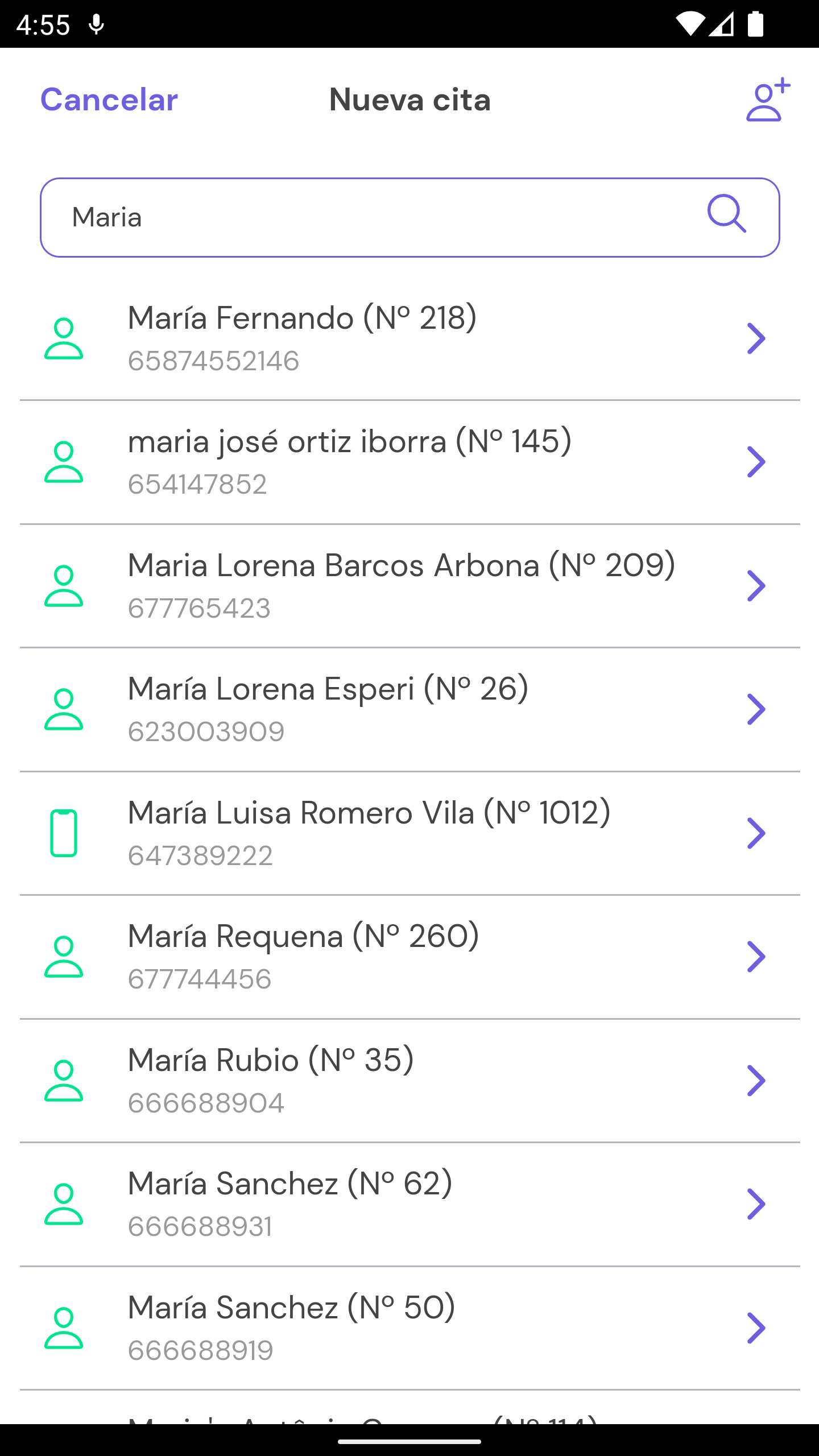The width and height of the screenshot is (819, 1456).
Task: Choose María Rubio (Nº 35)
Action: pyautogui.click(x=409, y=1081)
